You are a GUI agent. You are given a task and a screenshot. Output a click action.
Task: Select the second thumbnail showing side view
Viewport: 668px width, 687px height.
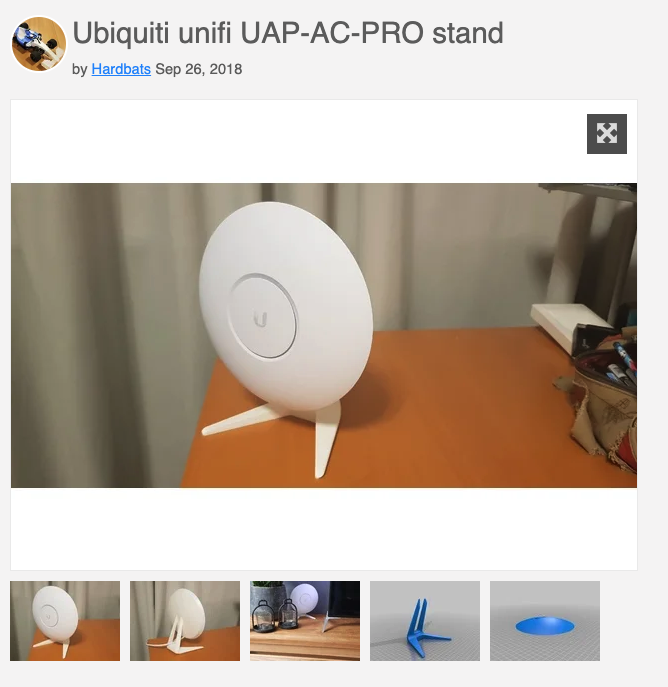[185, 621]
